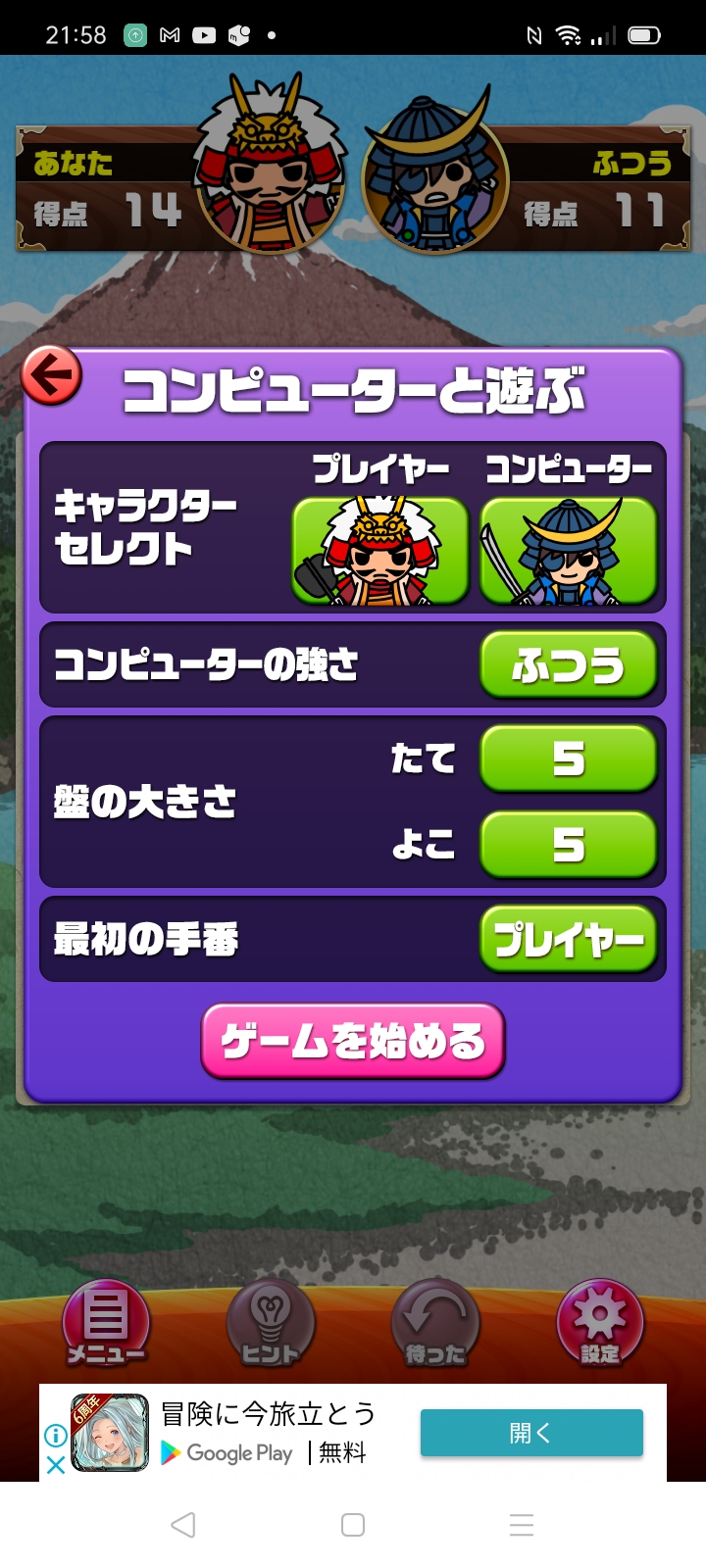Change first turn プレイヤー button
This screenshot has height=1568, width=706.
pos(568,939)
